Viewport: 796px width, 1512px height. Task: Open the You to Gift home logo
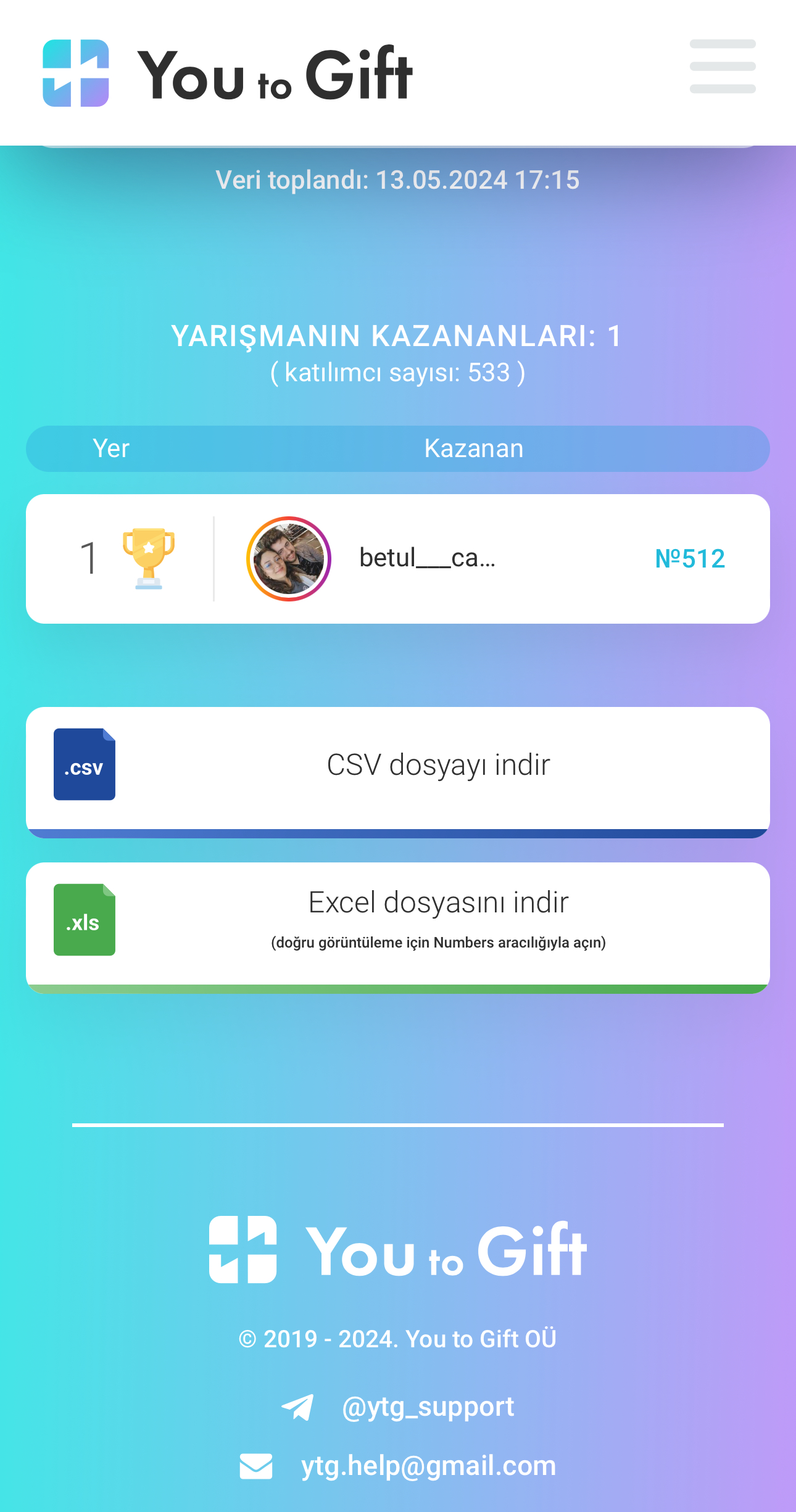(227, 74)
